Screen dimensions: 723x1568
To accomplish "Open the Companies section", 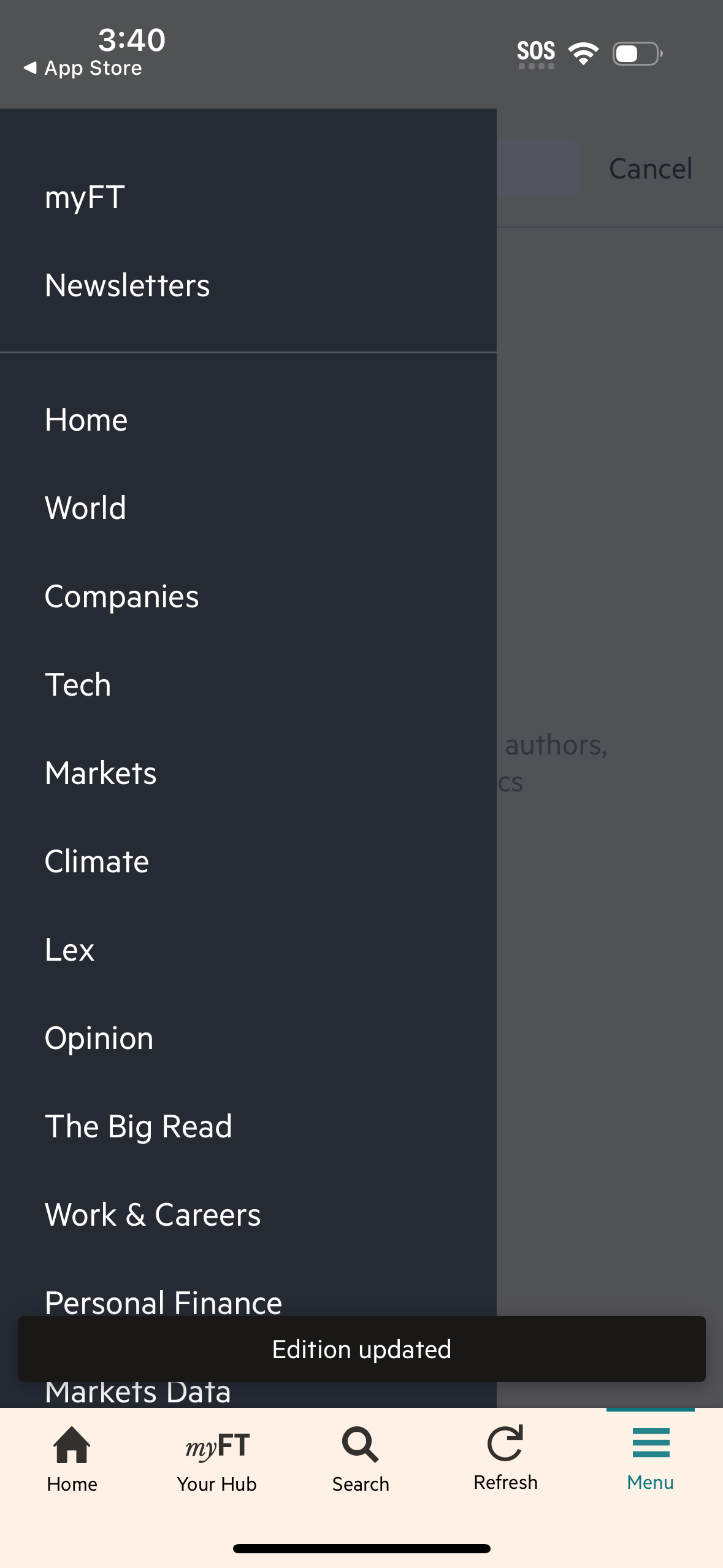I will pyautogui.click(x=121, y=595).
